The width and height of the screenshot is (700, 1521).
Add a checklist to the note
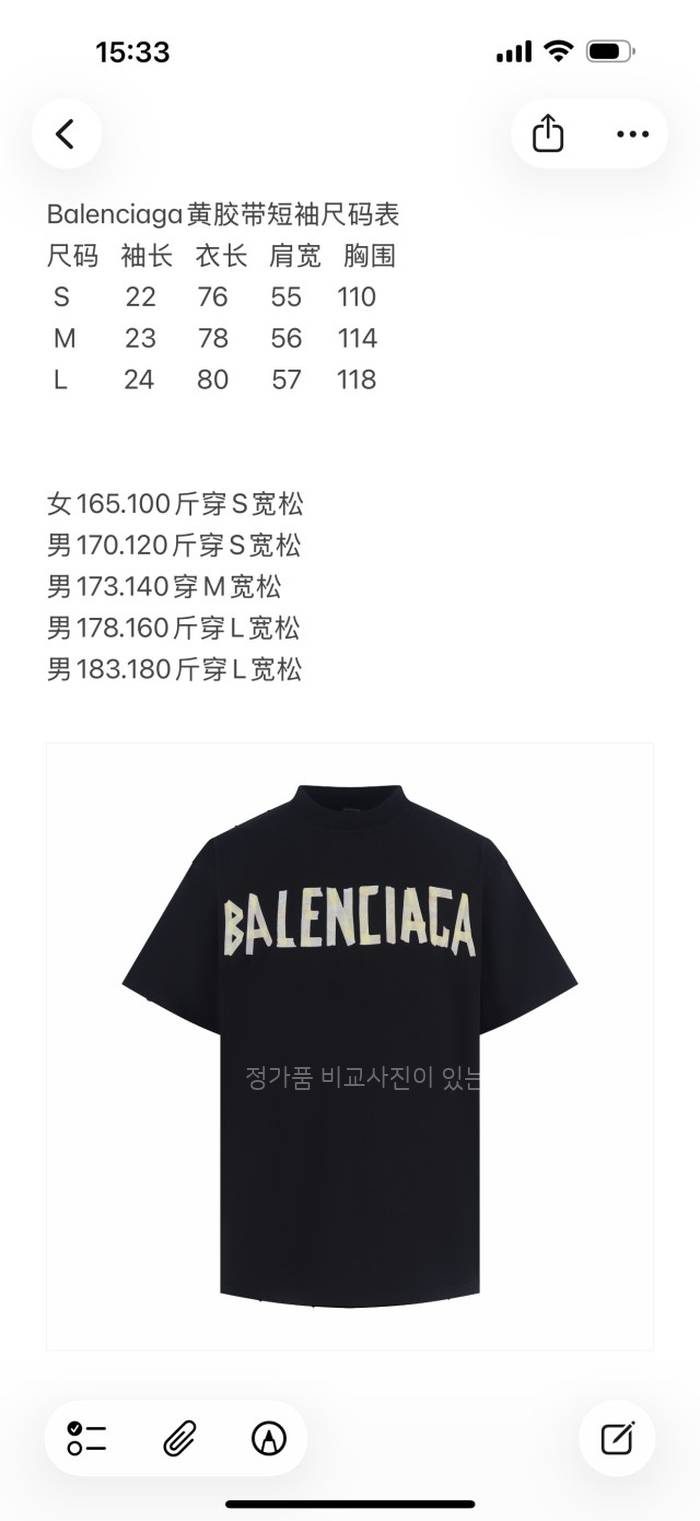coord(87,1438)
